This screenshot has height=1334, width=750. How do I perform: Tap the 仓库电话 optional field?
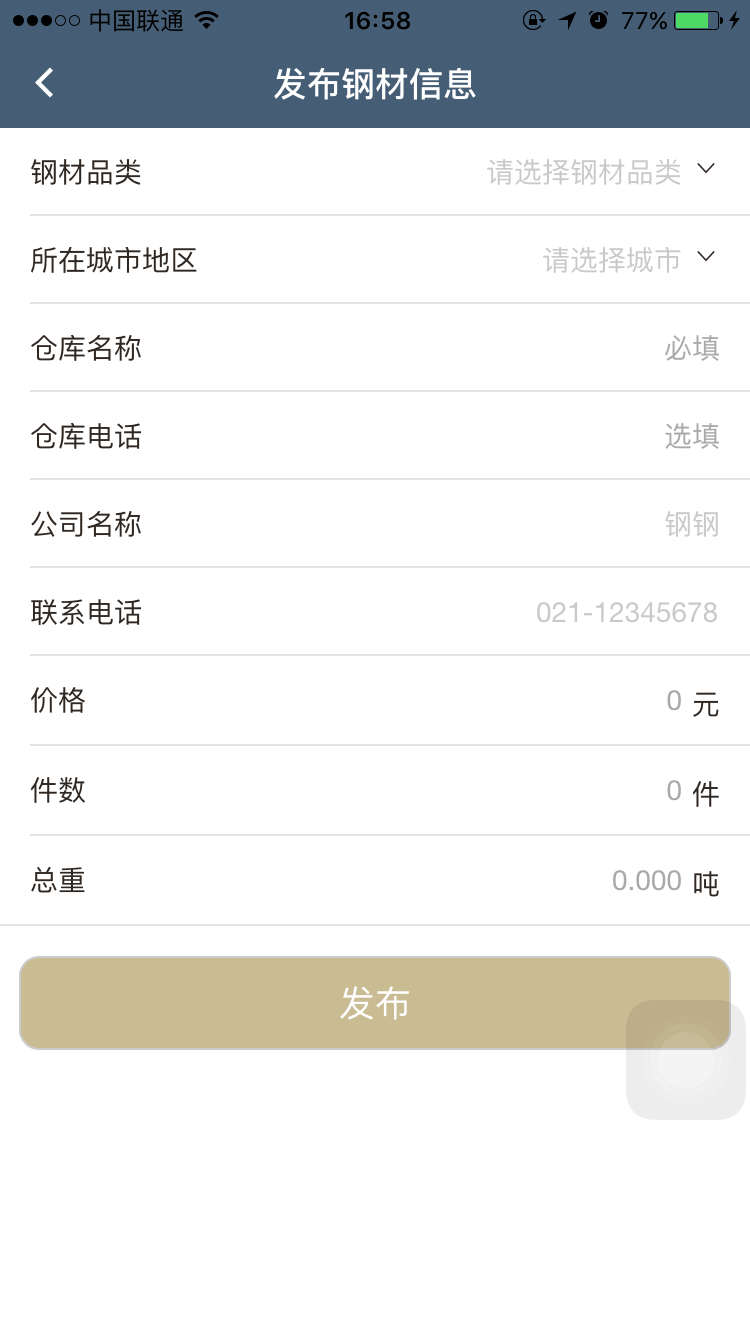pos(500,436)
